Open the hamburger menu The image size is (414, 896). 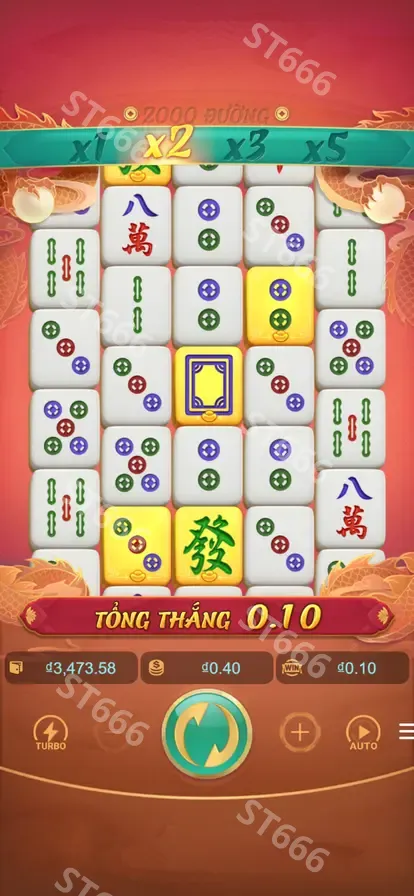coord(407,731)
